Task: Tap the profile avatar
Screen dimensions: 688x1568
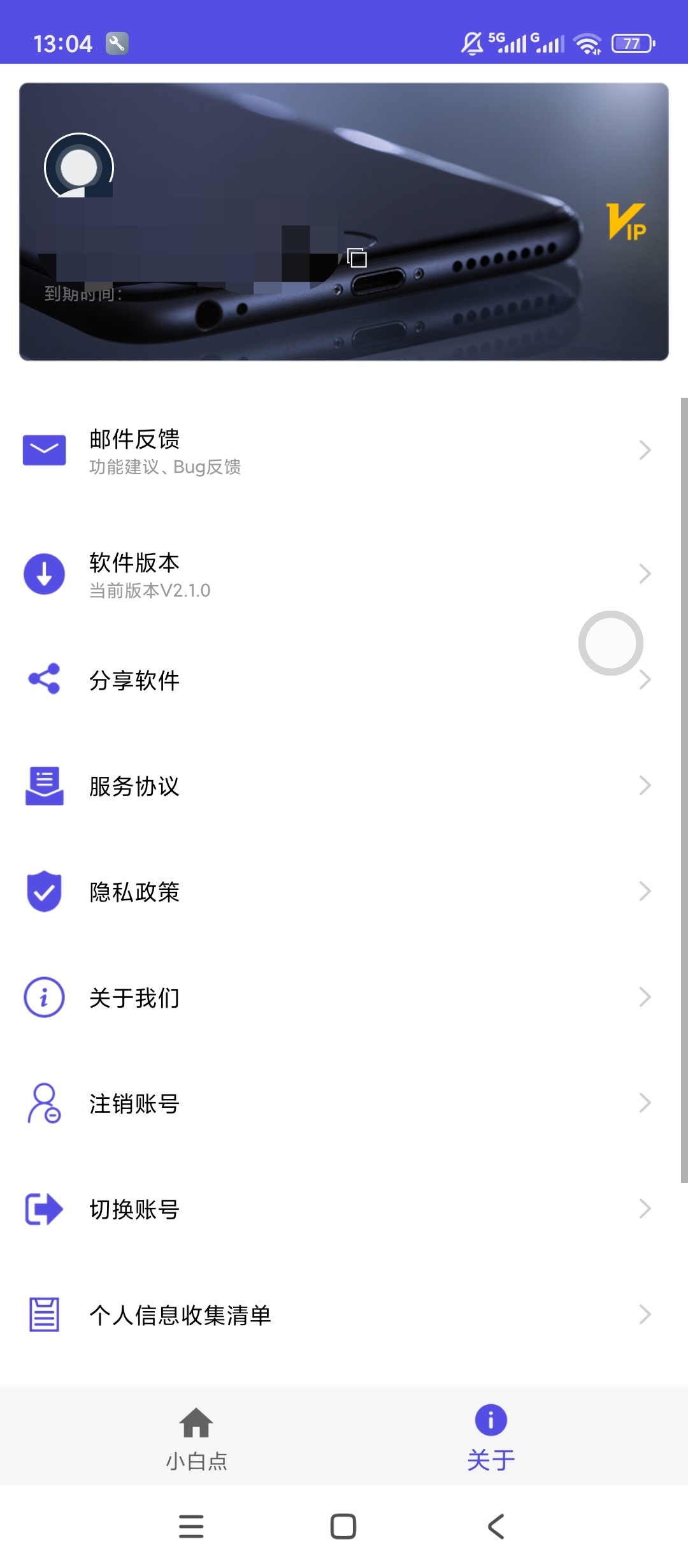Action: 79,167
